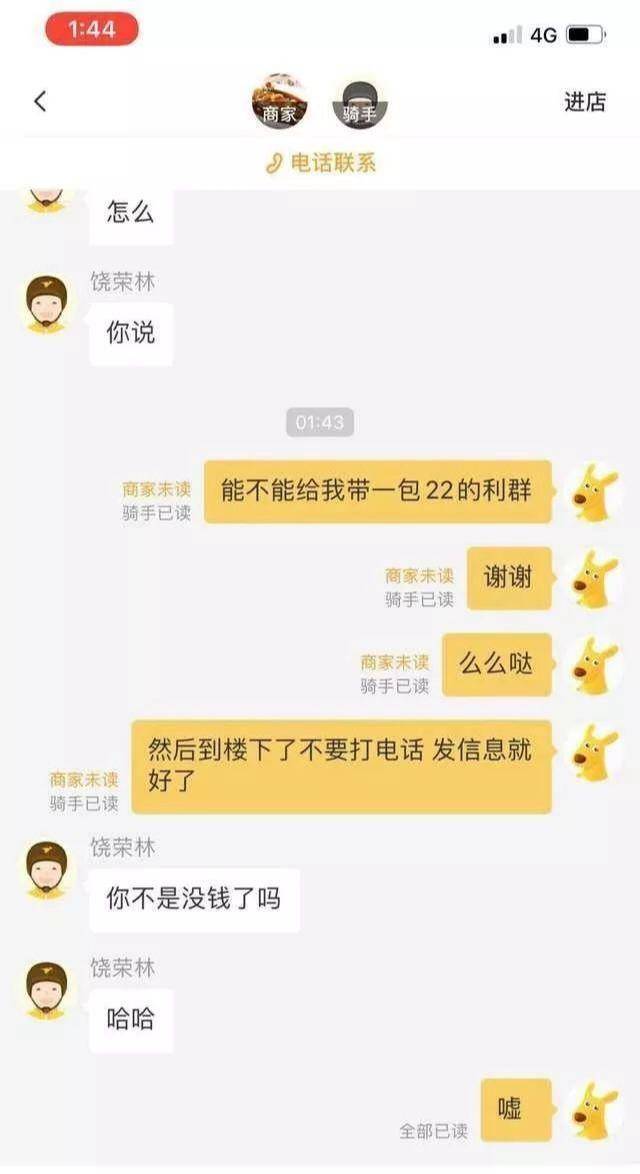This screenshot has width=640, height=1174.
Task: Go back using the top arrow
Action: point(40,101)
